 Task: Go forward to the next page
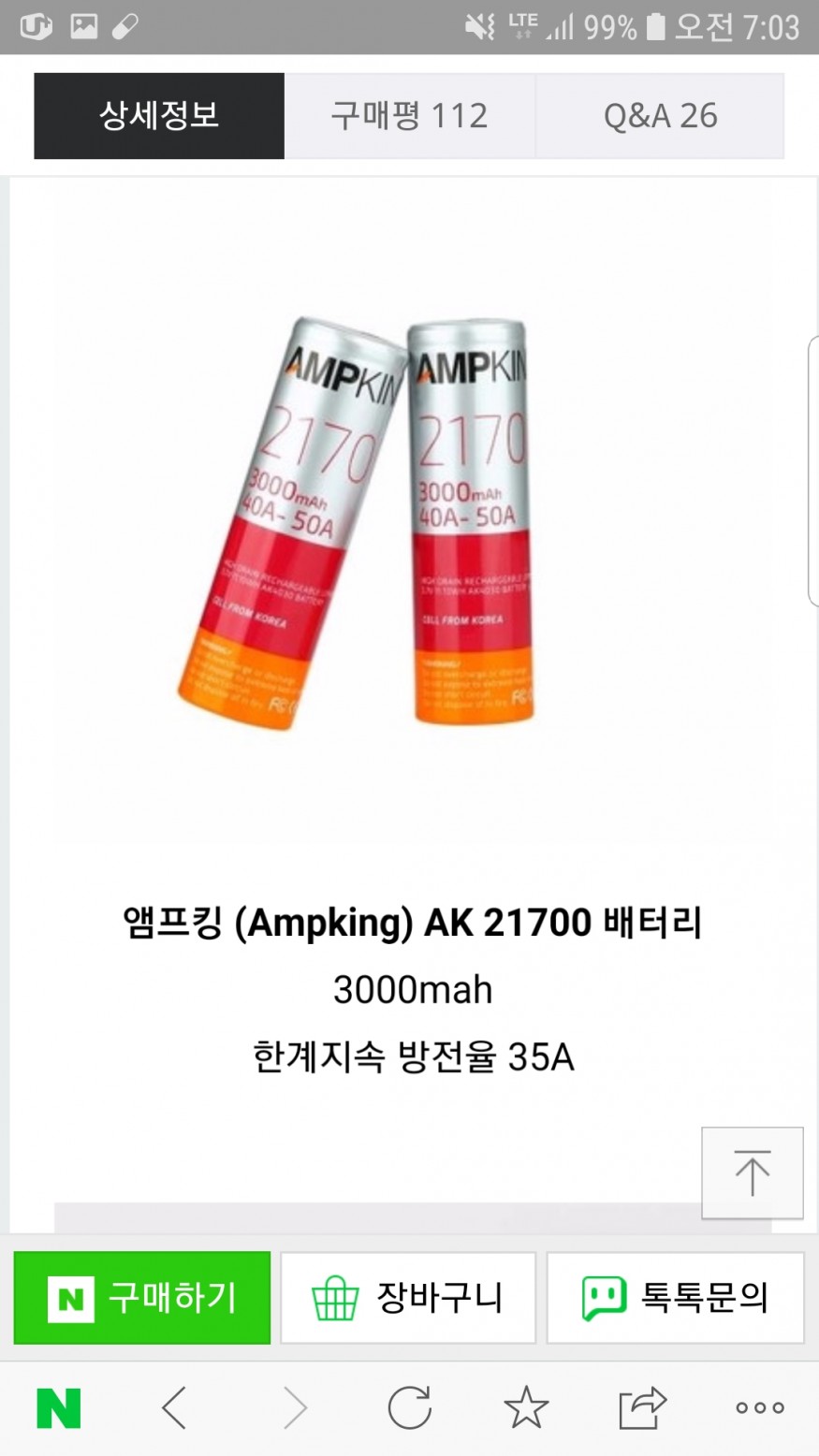pyautogui.click(x=294, y=1407)
